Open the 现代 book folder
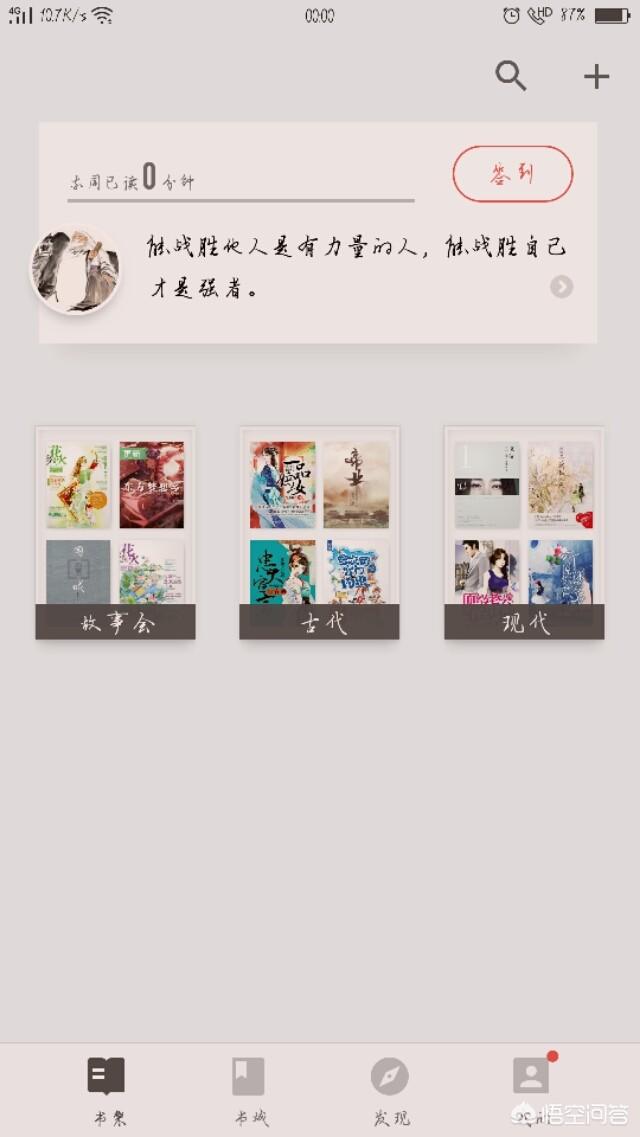 click(524, 533)
